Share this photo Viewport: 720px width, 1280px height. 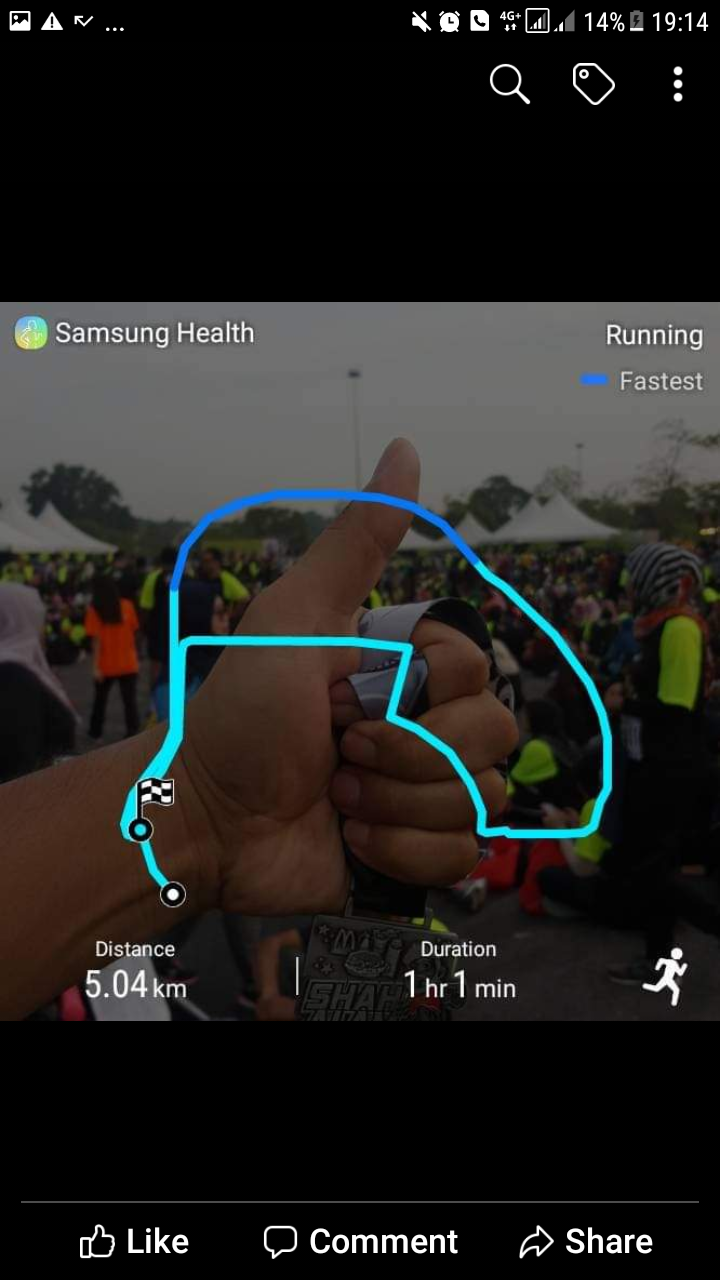click(x=586, y=1242)
